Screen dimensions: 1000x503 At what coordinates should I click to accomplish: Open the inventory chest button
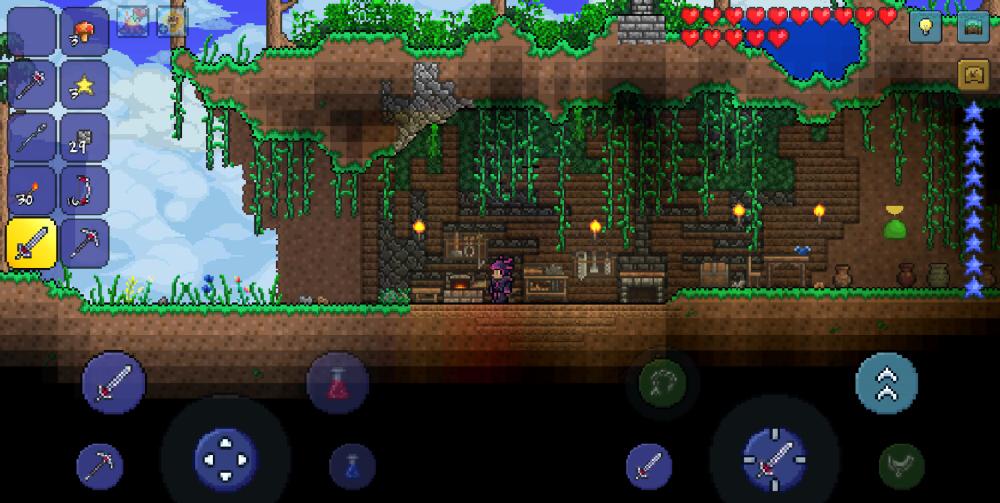coord(971,26)
